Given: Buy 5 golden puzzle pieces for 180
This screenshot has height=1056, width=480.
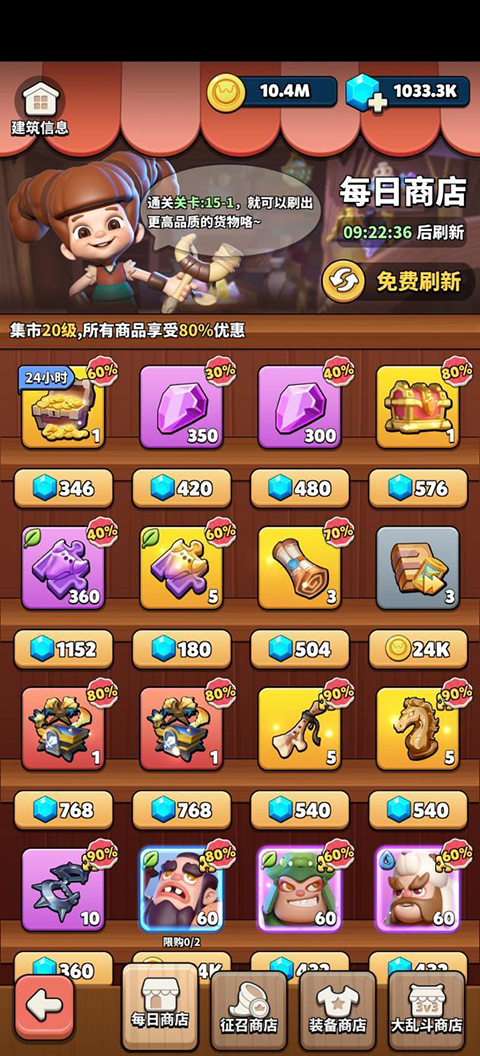Looking at the screenshot, I should pyautogui.click(x=182, y=649).
